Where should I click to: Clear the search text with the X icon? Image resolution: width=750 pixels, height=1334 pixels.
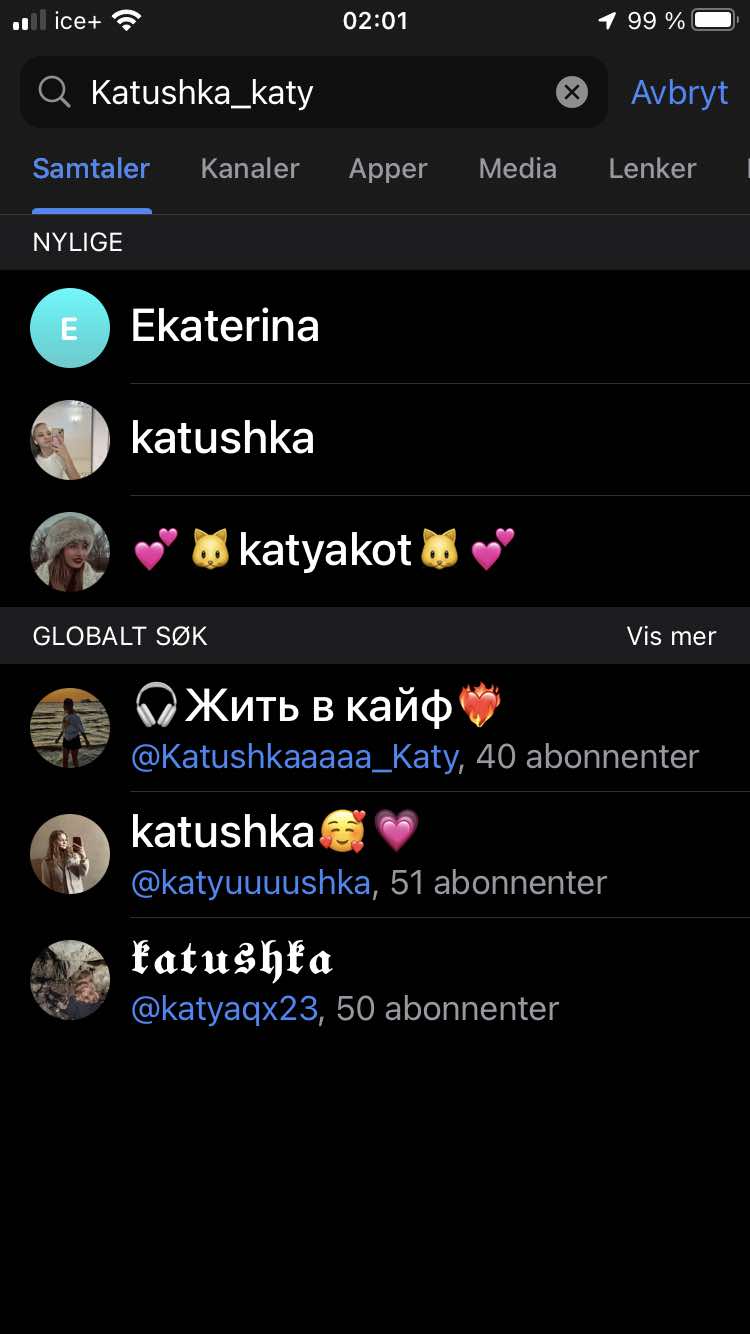coord(571,93)
